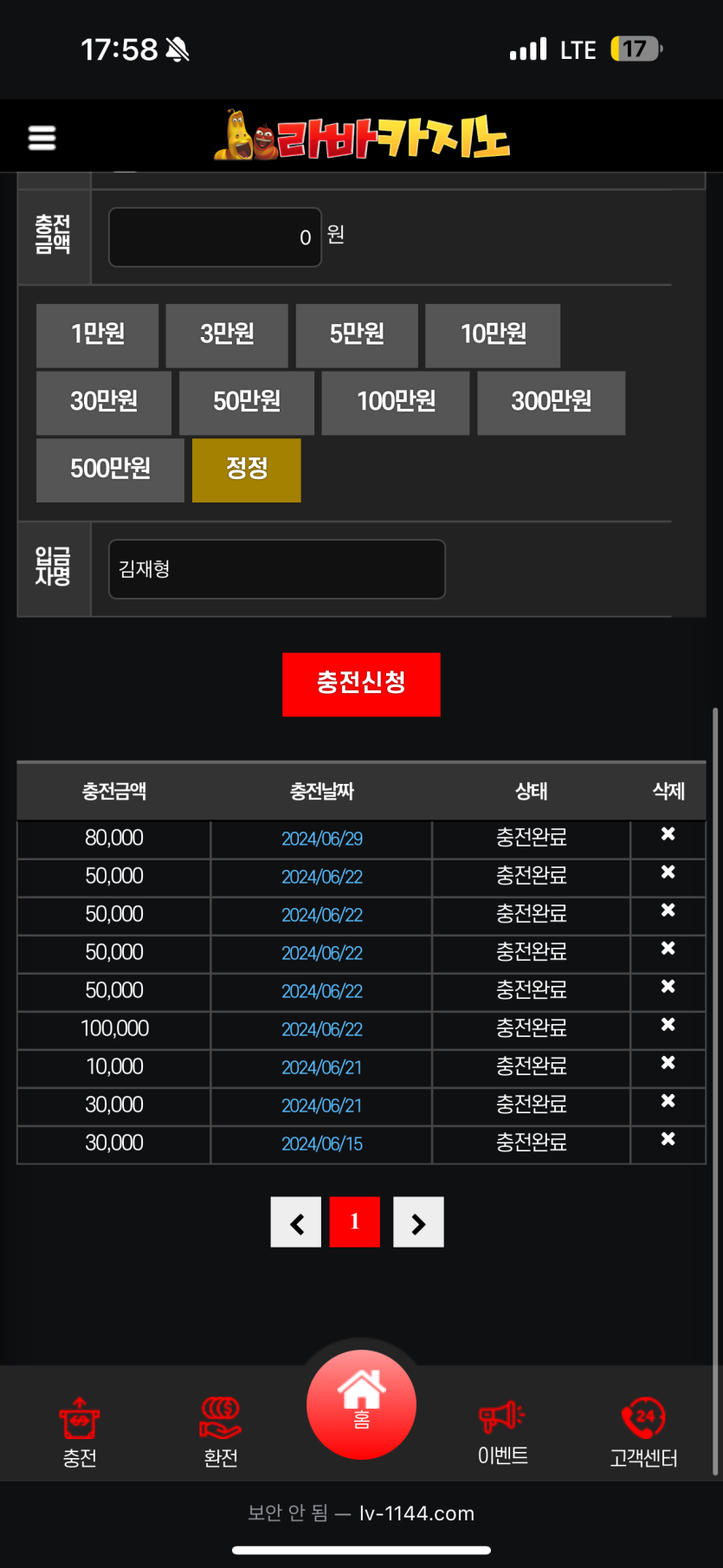Select the 300만원 amount button

(551, 402)
